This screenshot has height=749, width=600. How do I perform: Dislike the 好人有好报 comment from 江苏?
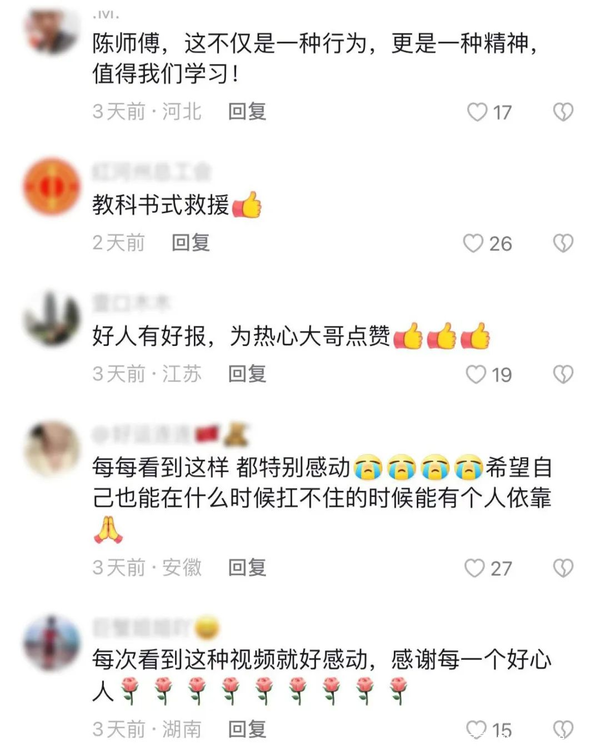pos(565,374)
